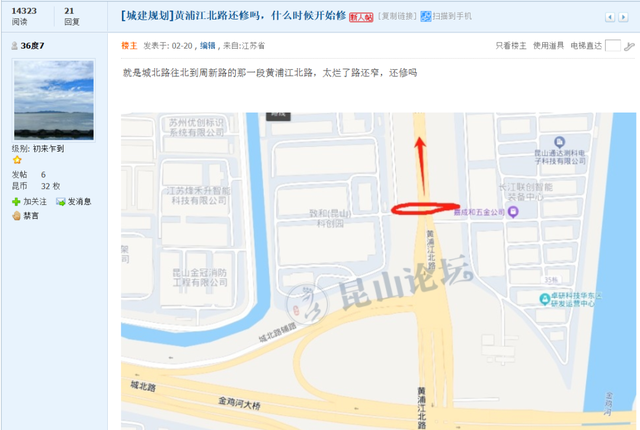Tap 禁言 to mute this user
640x430 pixels.
pos(31,215)
